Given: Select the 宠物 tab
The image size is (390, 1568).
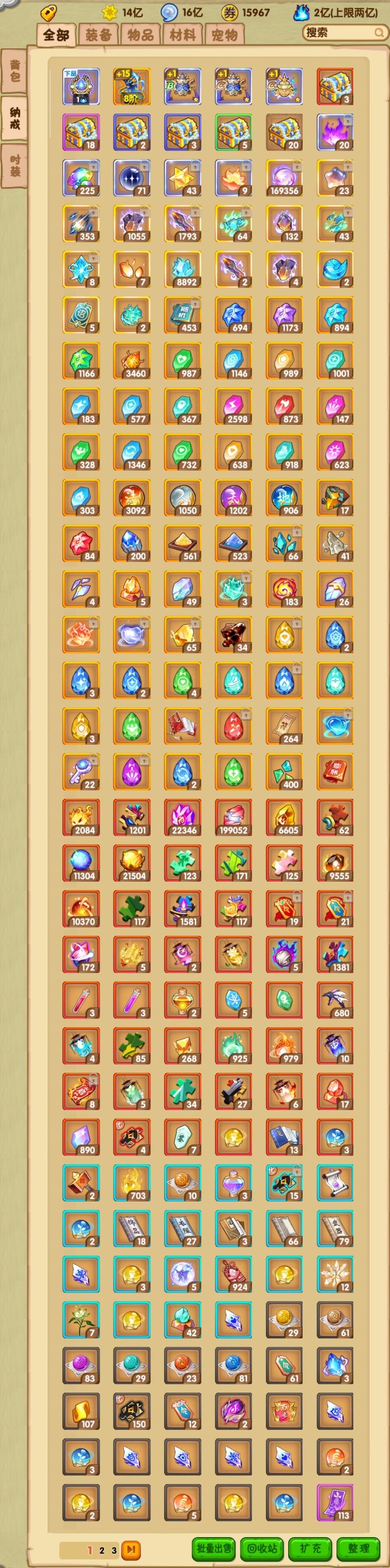Looking at the screenshot, I should (x=225, y=36).
